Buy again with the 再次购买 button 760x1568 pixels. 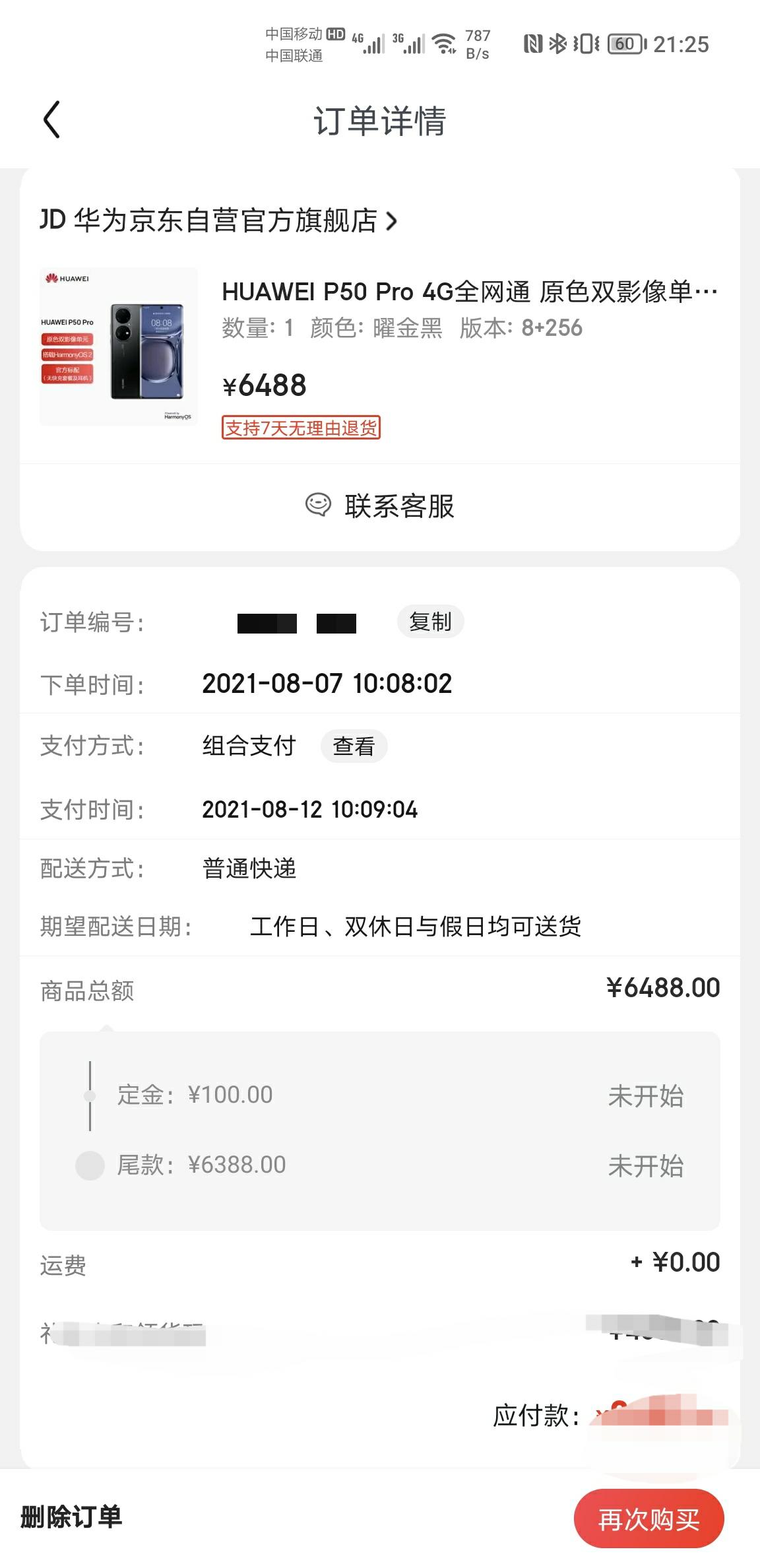click(649, 1519)
